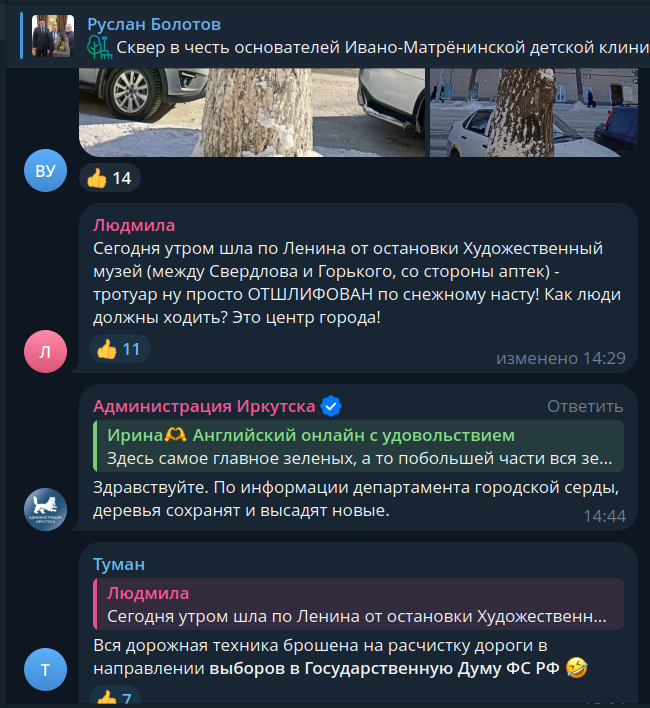Screen dimensions: 650x708
Task: Open sender name Туман
Action: [x=119, y=564]
